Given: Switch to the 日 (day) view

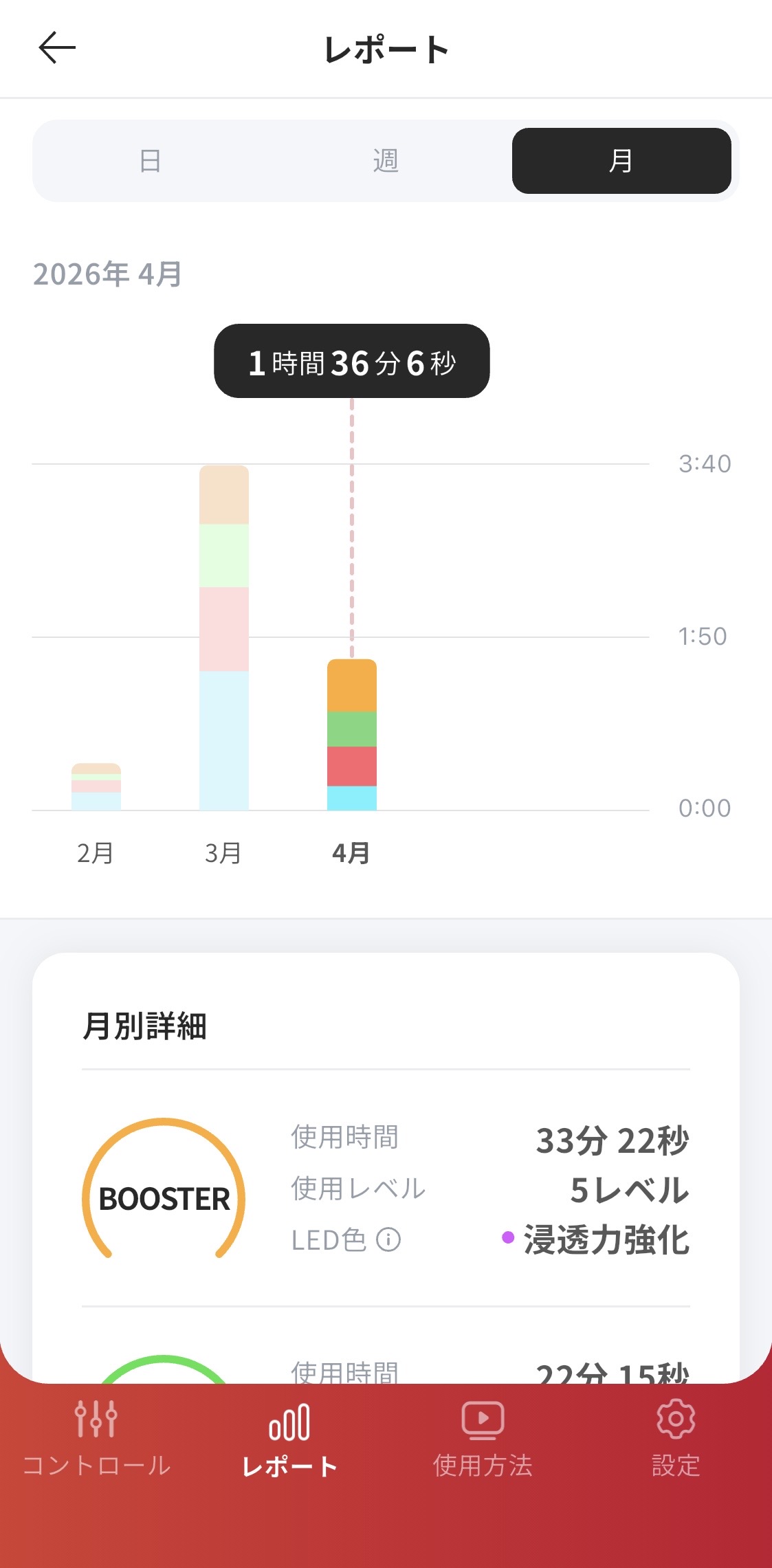Looking at the screenshot, I should click(x=151, y=161).
